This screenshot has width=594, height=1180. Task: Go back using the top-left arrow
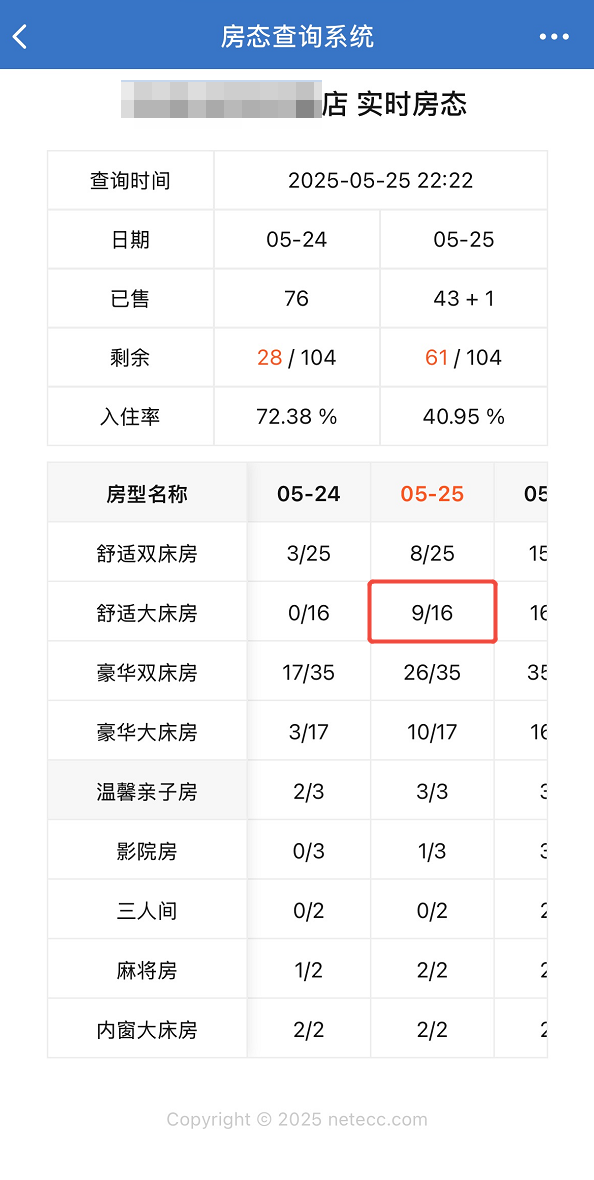coord(20,36)
